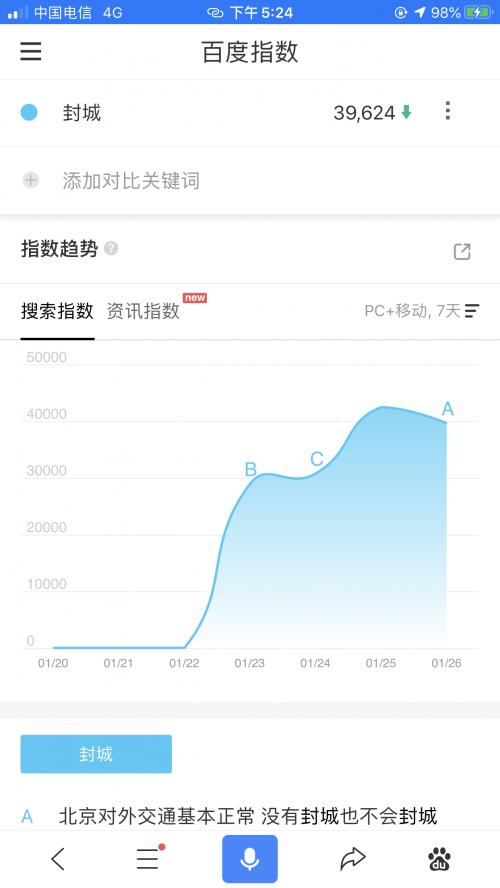Screen dimensions: 500x888
Task: Tap the 封城 keyword button below the chart
Action: pyautogui.click(x=96, y=754)
